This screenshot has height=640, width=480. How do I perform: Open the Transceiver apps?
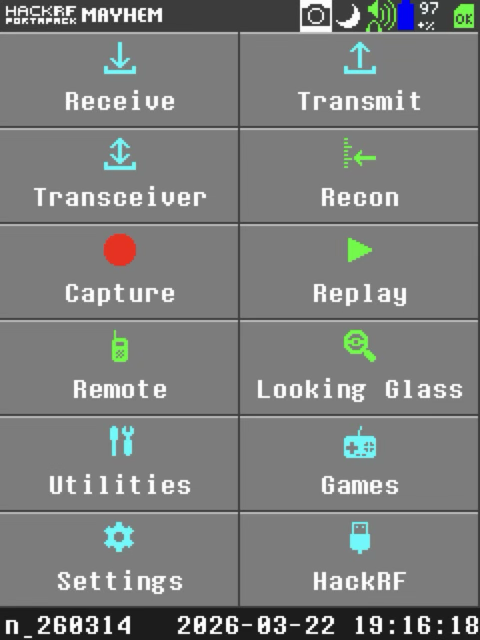coord(119,176)
